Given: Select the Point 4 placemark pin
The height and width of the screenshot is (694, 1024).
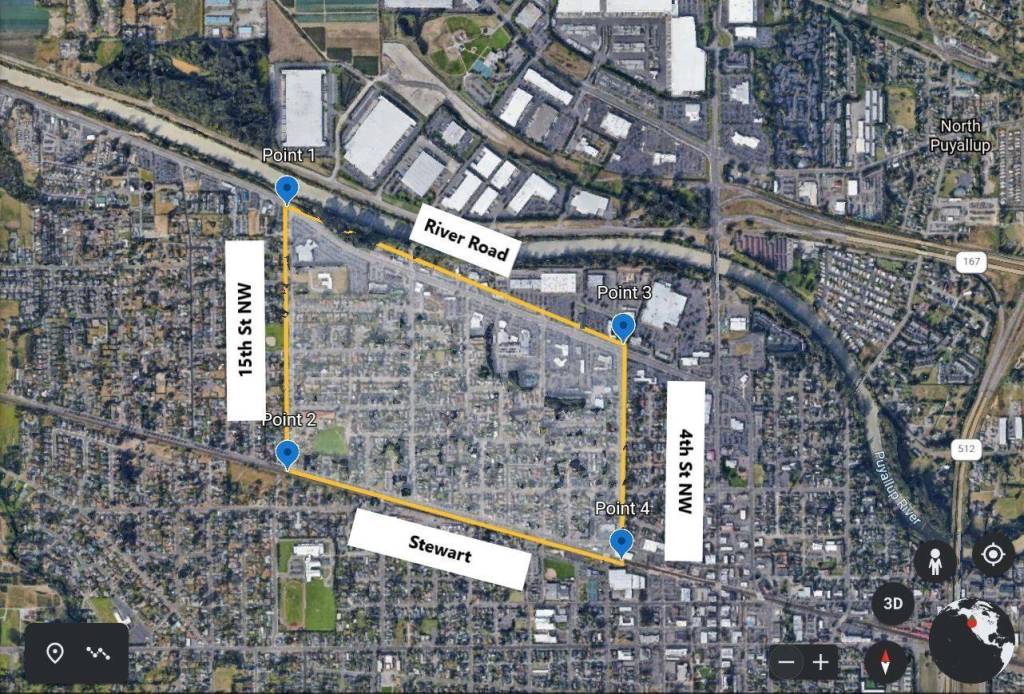Looking at the screenshot, I should point(621,542).
